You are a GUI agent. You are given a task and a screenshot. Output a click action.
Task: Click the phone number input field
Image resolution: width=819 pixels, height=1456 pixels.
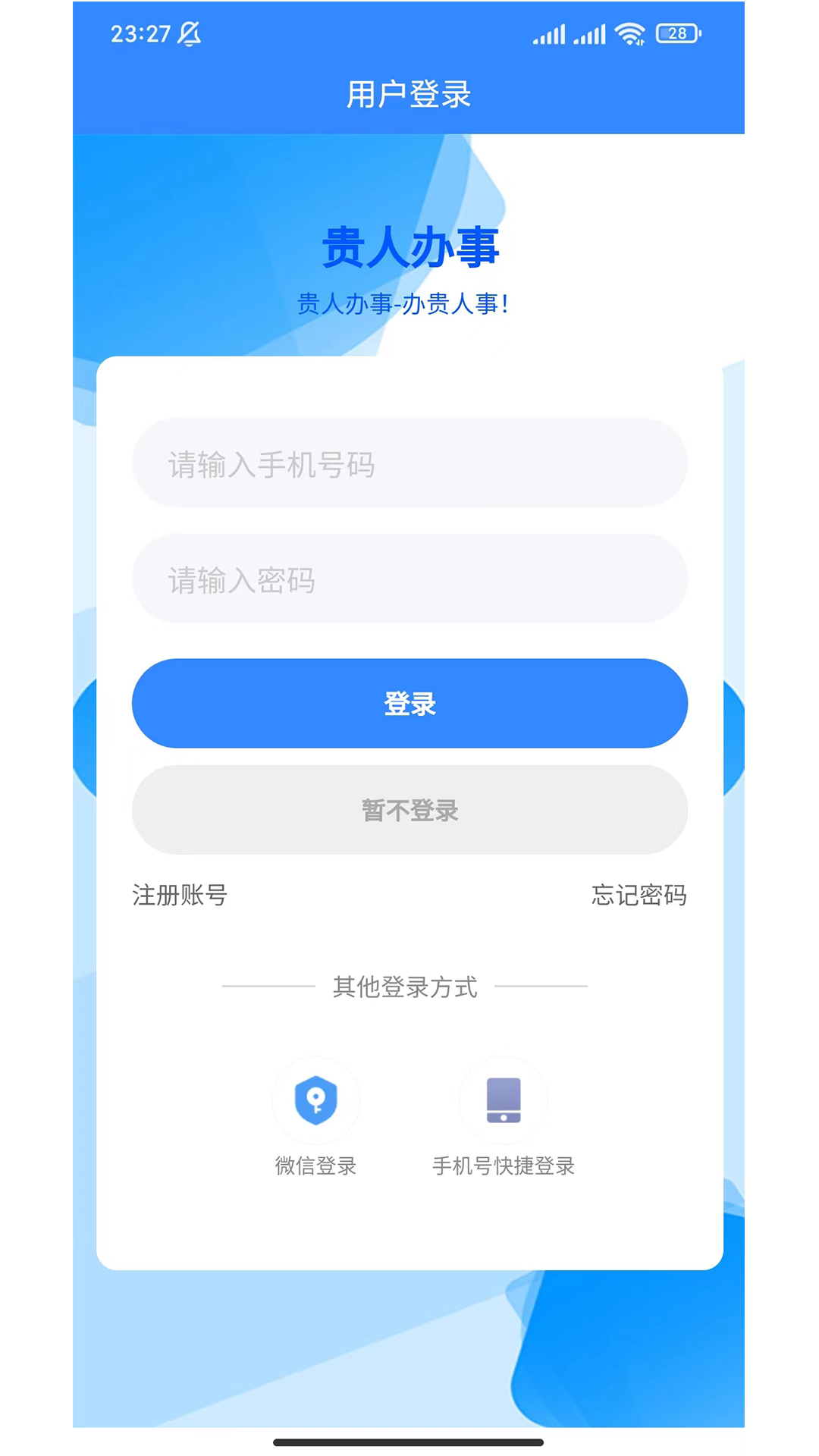pyautogui.click(x=409, y=463)
